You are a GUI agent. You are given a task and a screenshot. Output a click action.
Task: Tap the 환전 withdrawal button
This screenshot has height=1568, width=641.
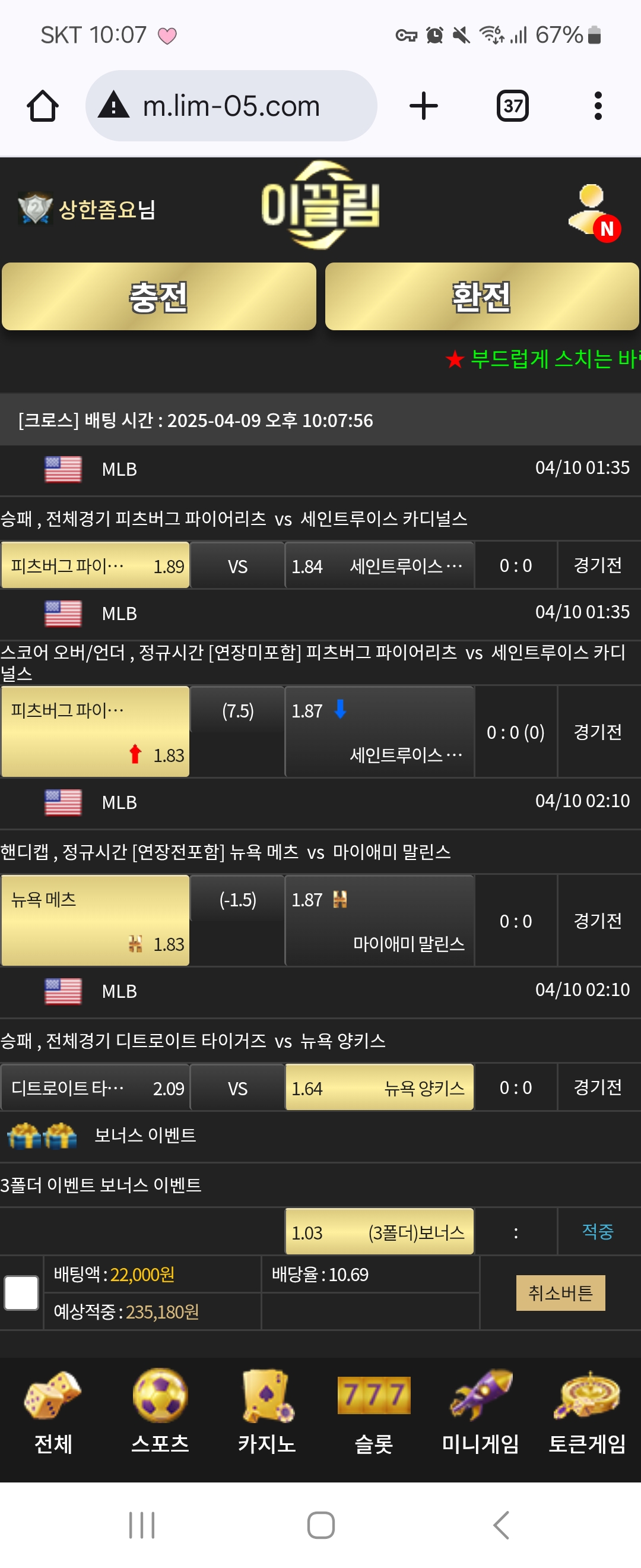482,297
